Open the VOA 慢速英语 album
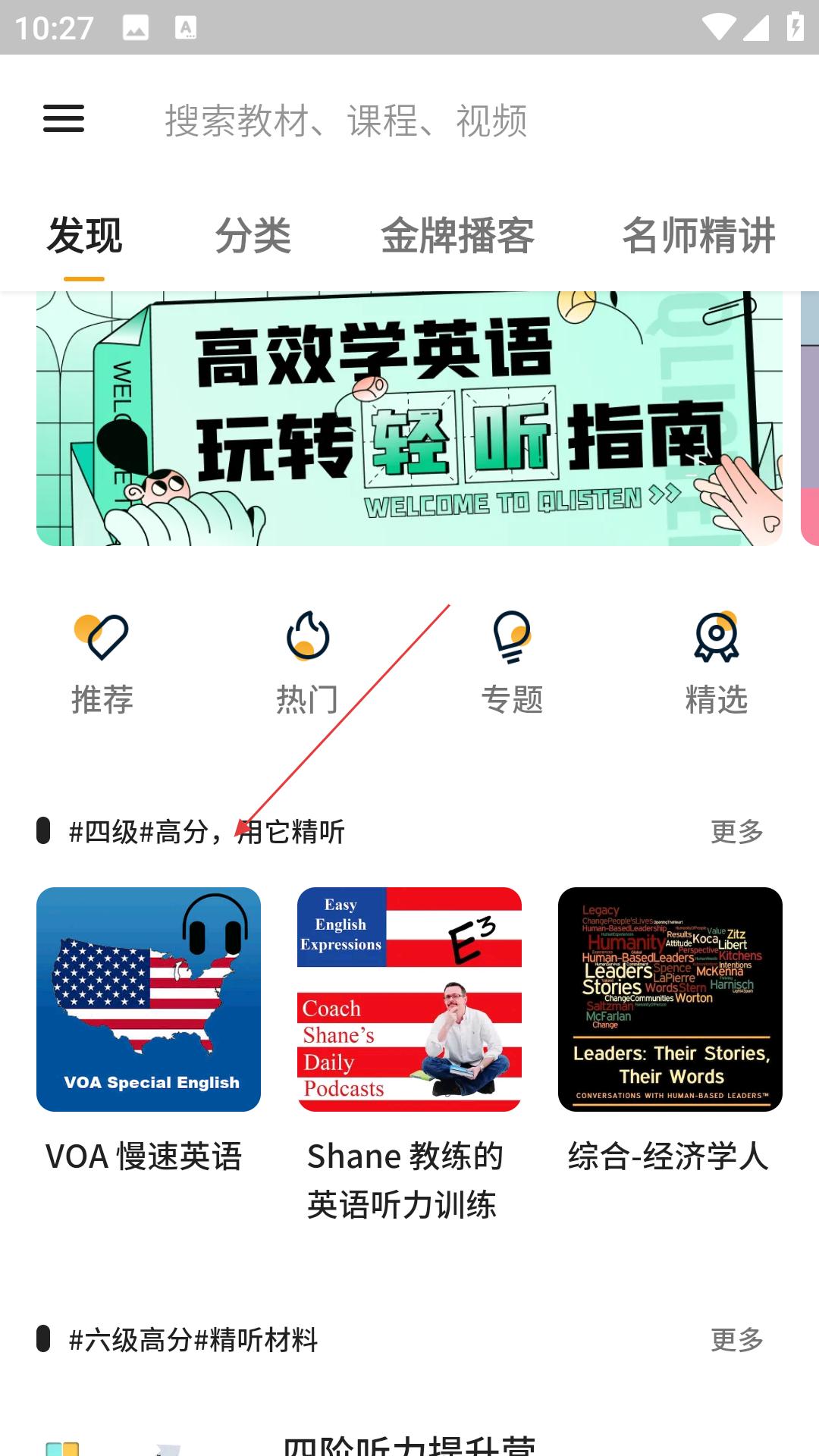 tap(149, 999)
